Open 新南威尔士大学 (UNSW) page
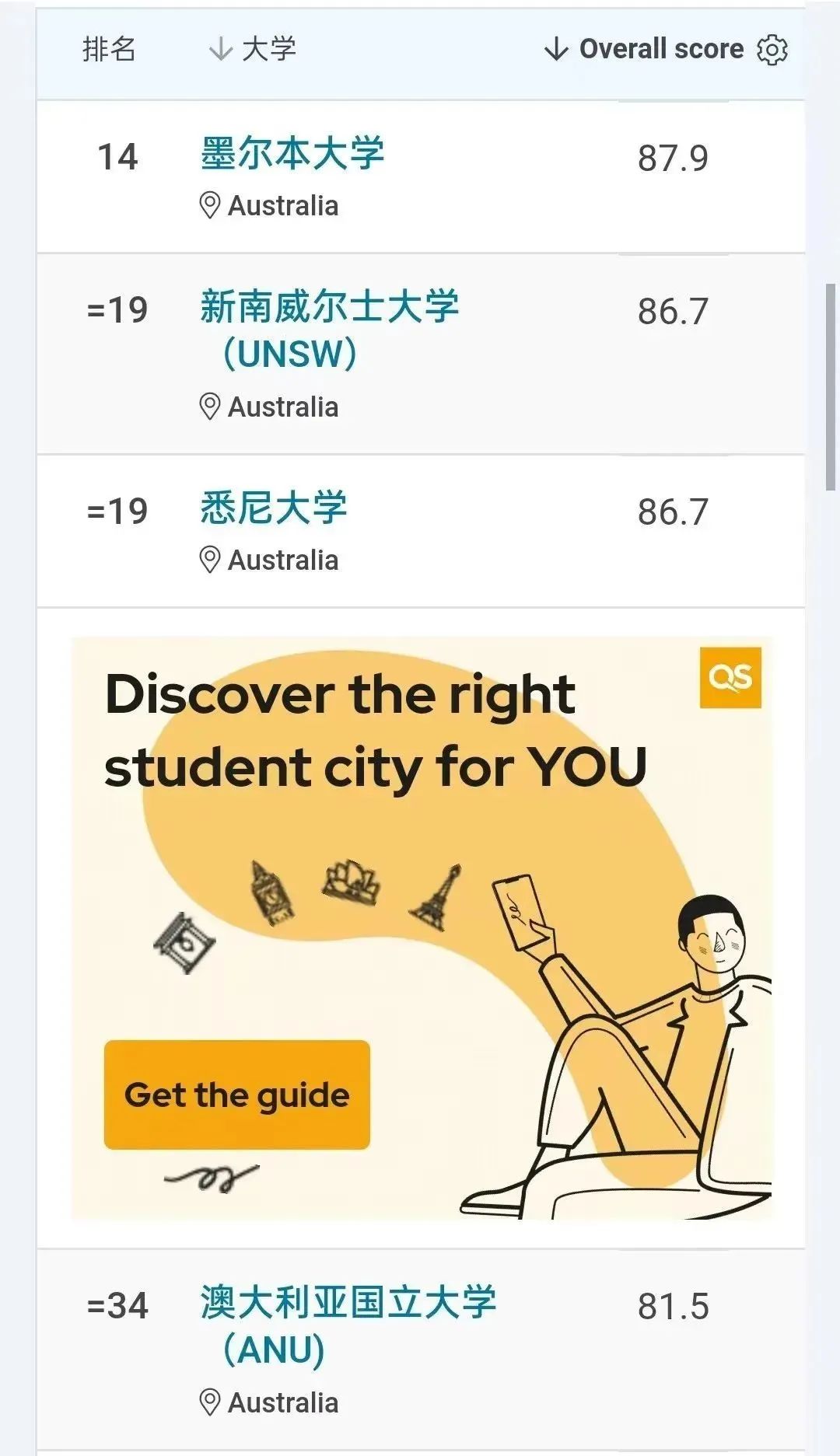 [328, 330]
